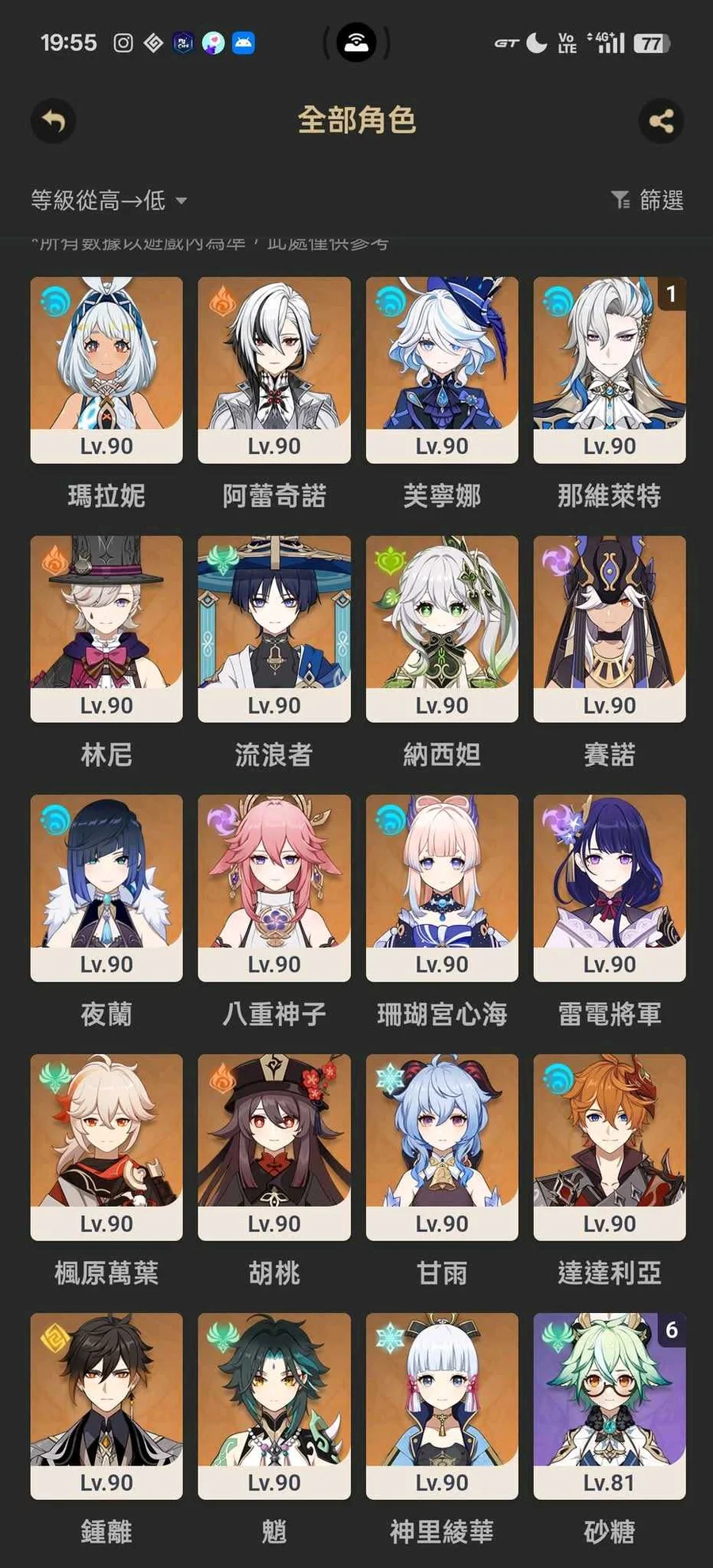Open 八重神子 character card
This screenshot has width=713, height=1568.
pyautogui.click(x=274, y=888)
